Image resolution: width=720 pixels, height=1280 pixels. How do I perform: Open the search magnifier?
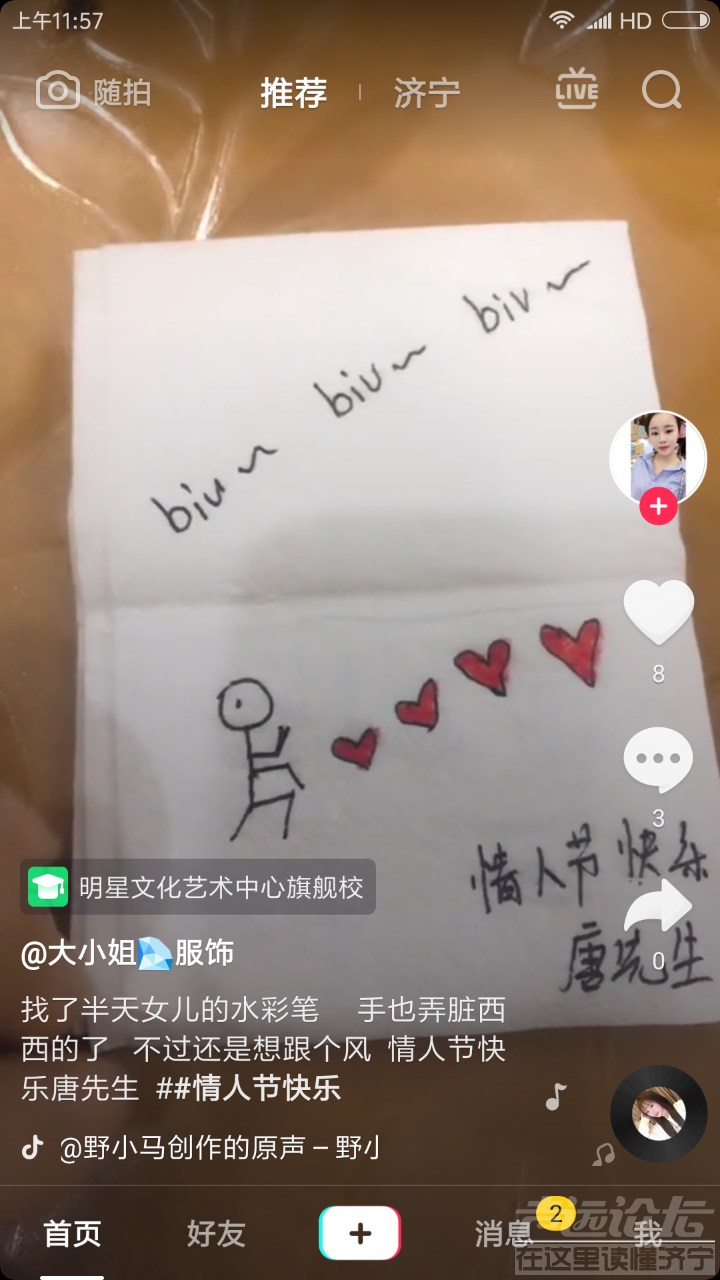tap(661, 90)
